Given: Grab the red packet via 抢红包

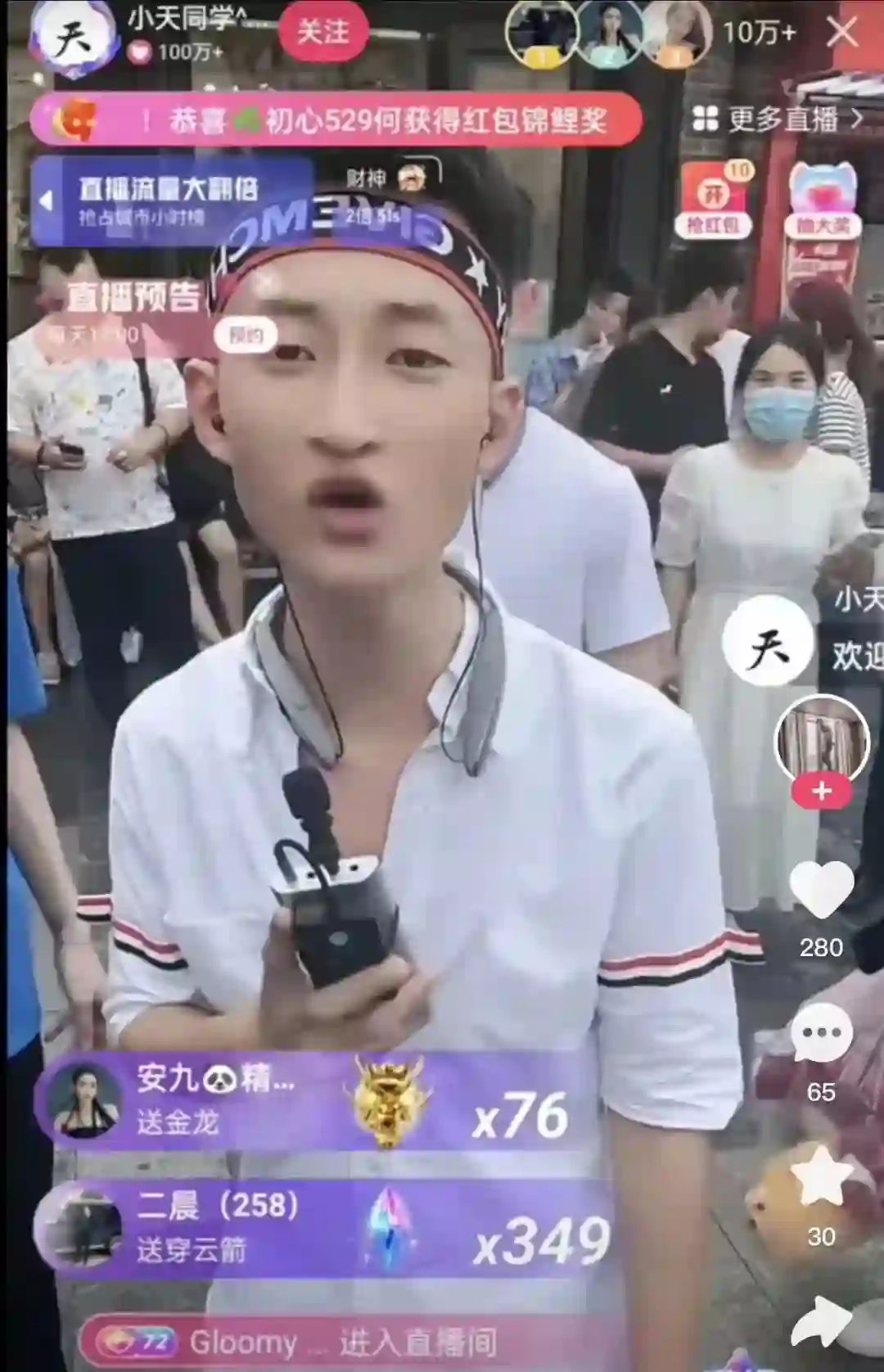Looking at the screenshot, I should tap(713, 201).
